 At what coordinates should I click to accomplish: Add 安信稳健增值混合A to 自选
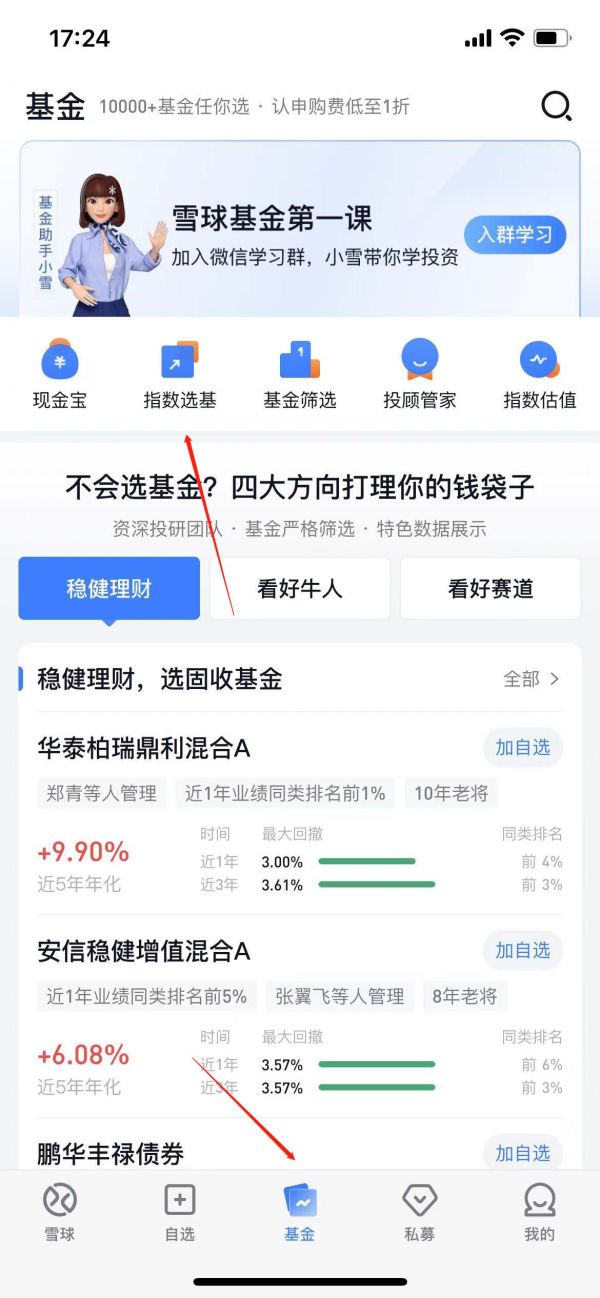pos(523,951)
